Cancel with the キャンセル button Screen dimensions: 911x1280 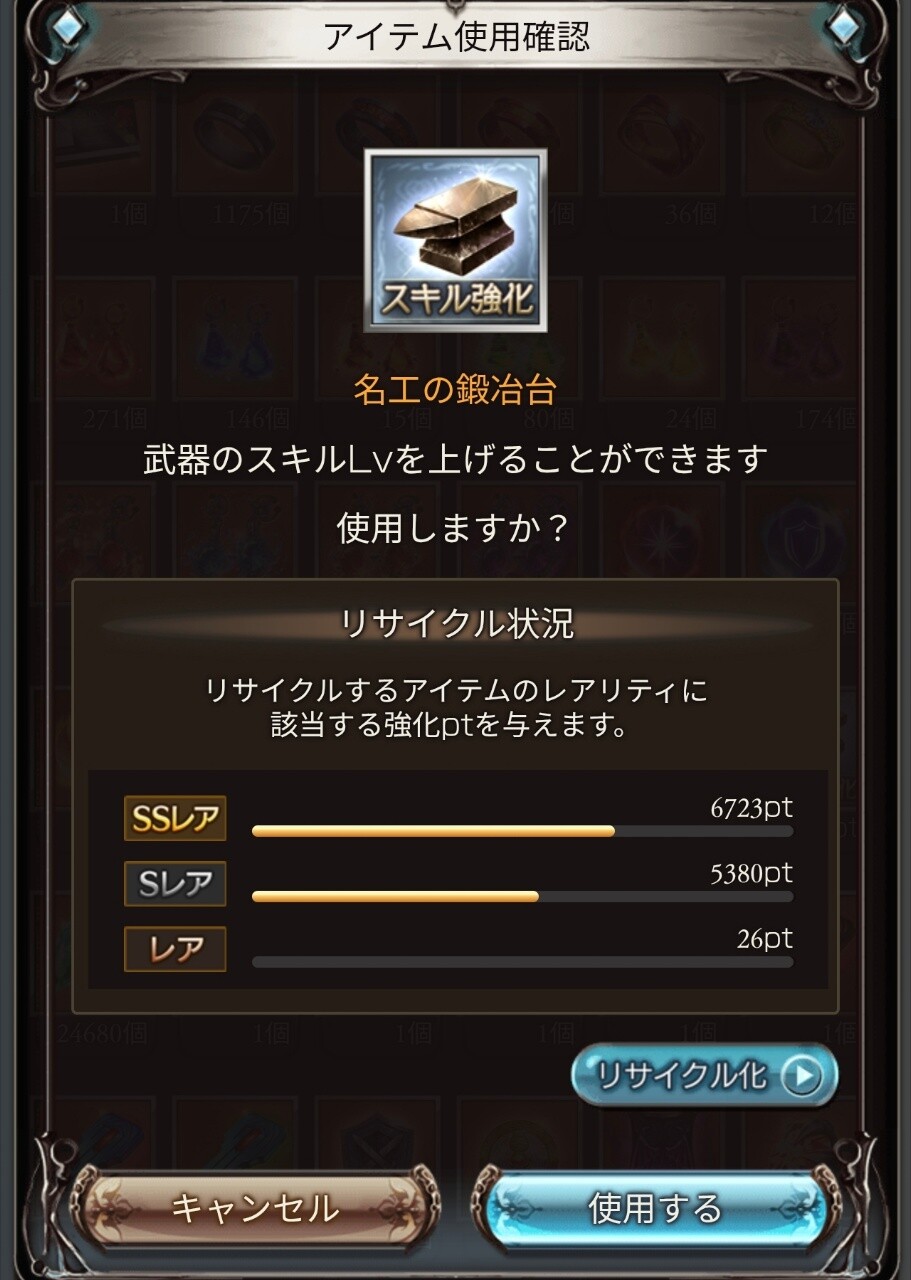pyautogui.click(x=255, y=1208)
